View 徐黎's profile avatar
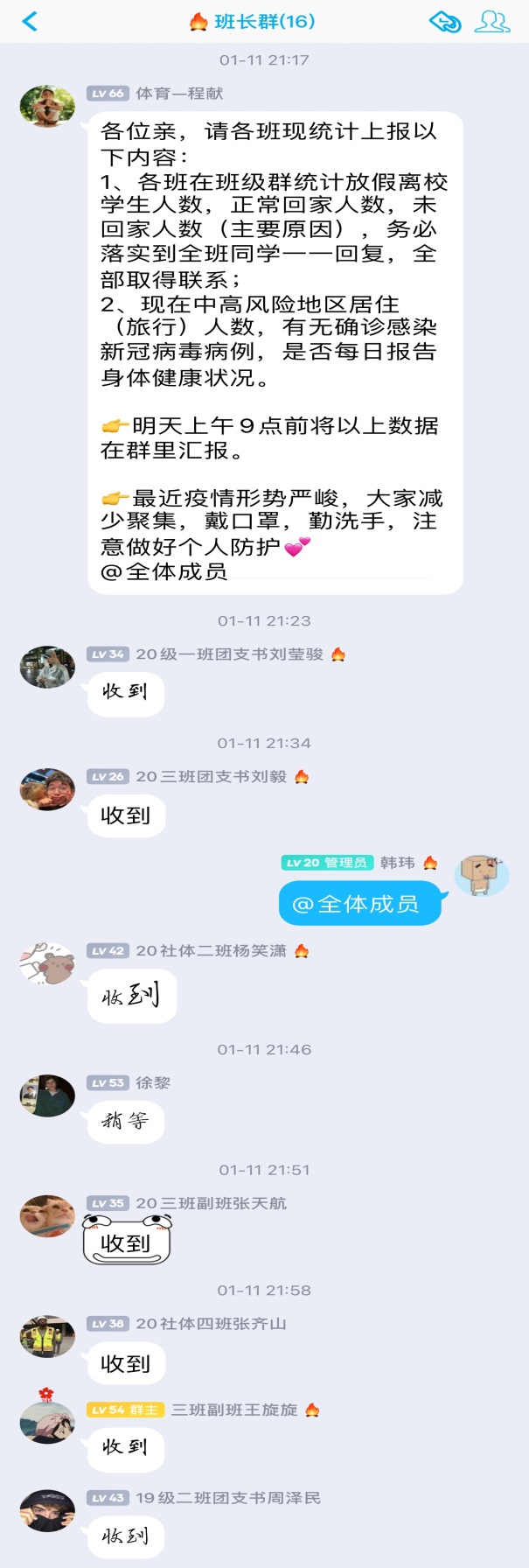This screenshot has height=1568, width=529. coord(47,1095)
